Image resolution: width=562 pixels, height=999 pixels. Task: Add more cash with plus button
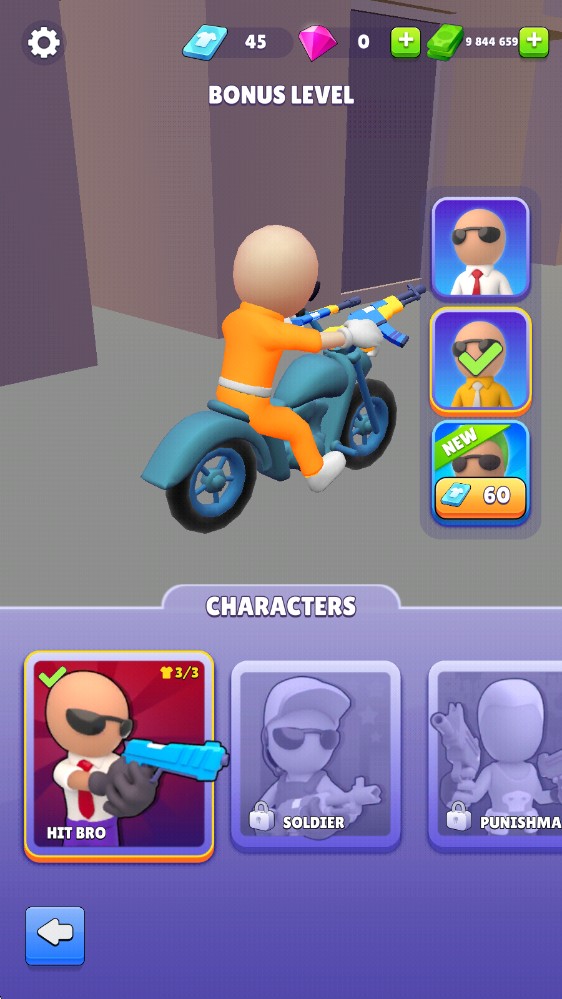tap(533, 42)
